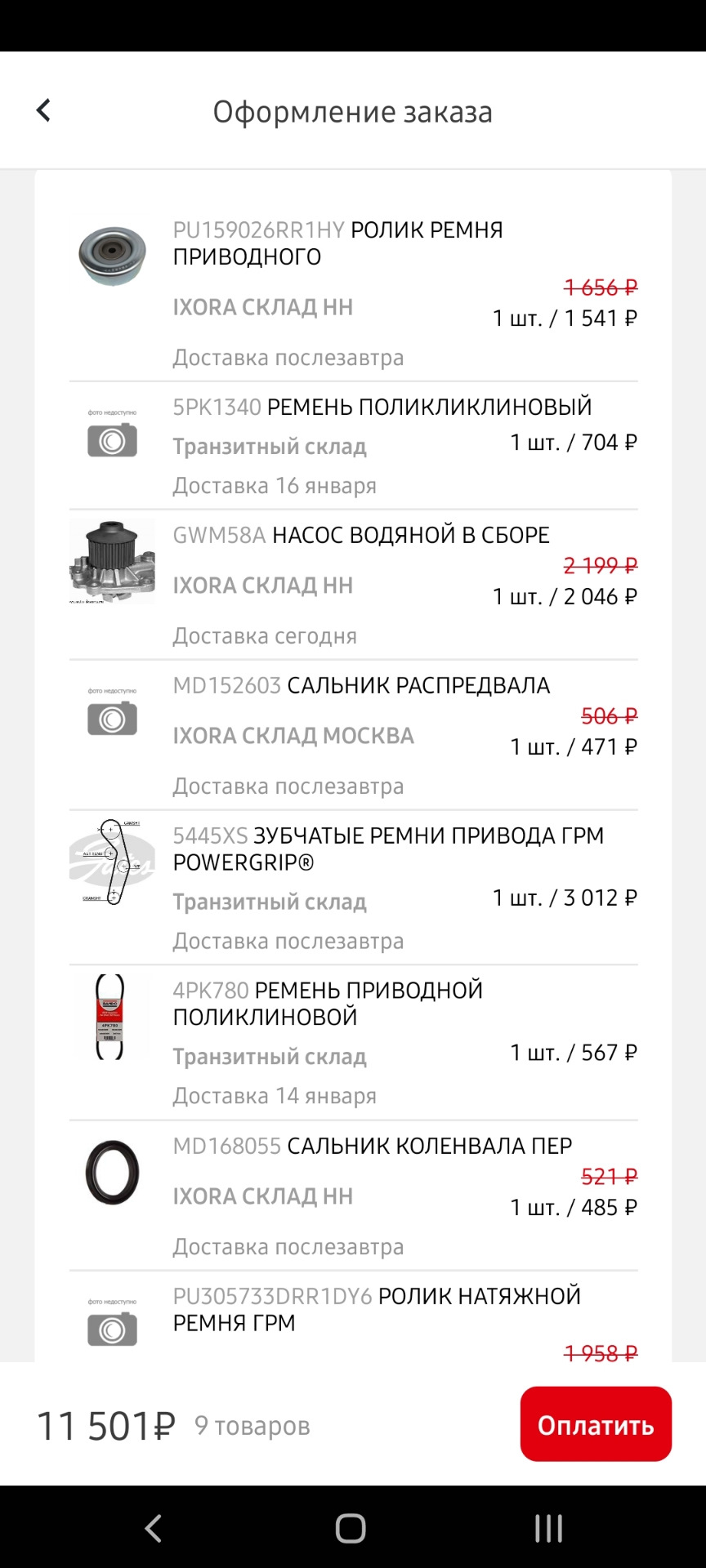Open the recent apps view
This screenshot has width=706, height=1568.
click(x=548, y=1528)
